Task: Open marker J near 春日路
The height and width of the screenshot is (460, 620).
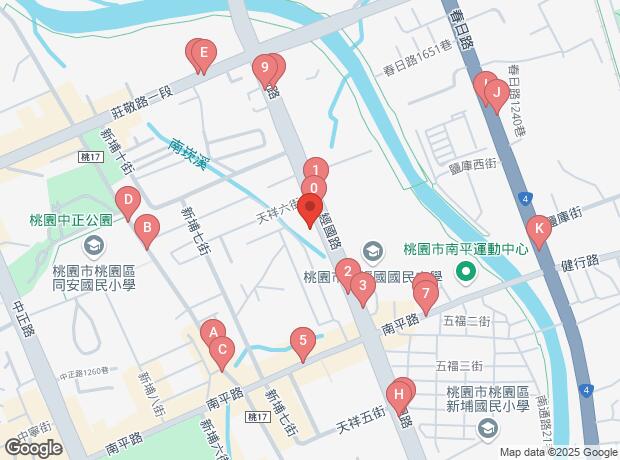Action: [493, 94]
